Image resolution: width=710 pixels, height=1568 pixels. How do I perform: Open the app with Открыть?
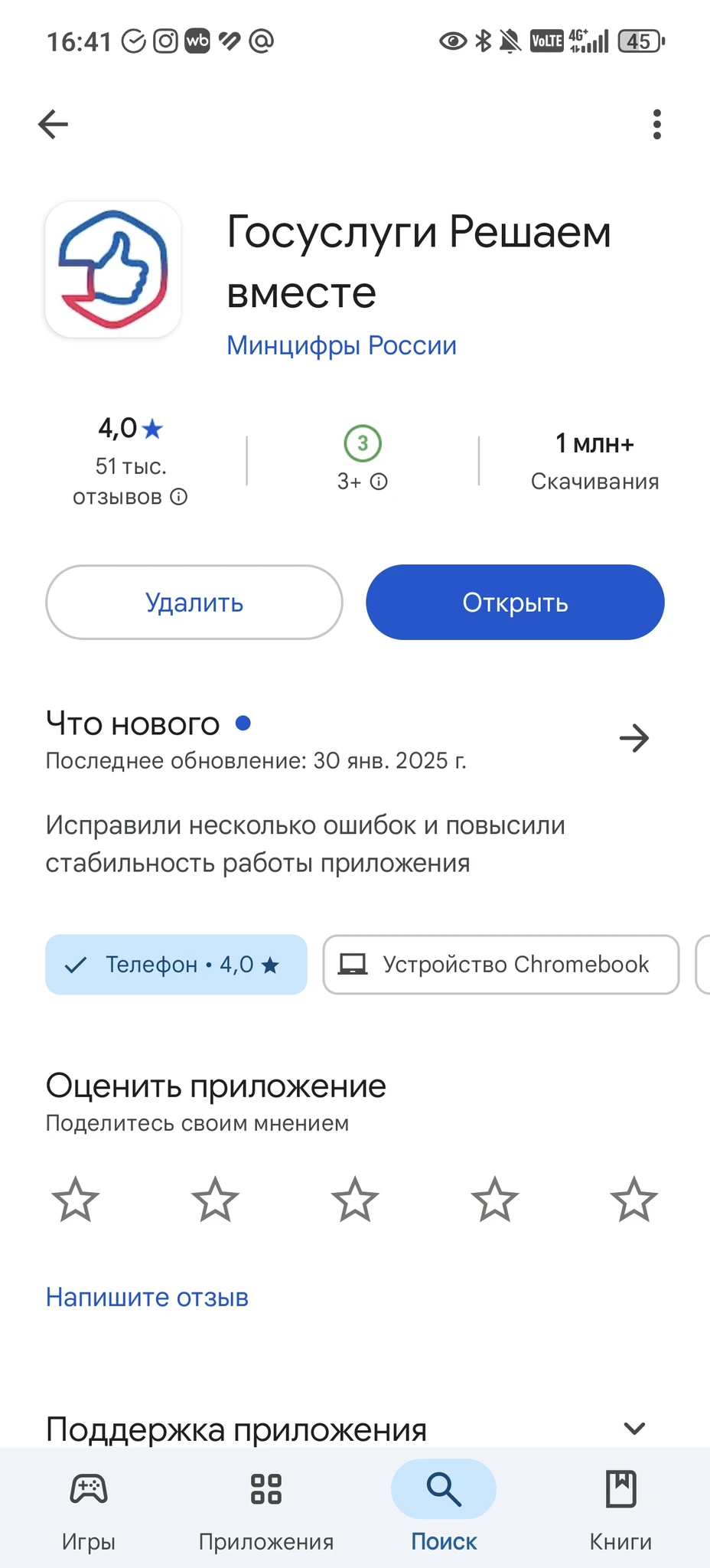point(515,603)
